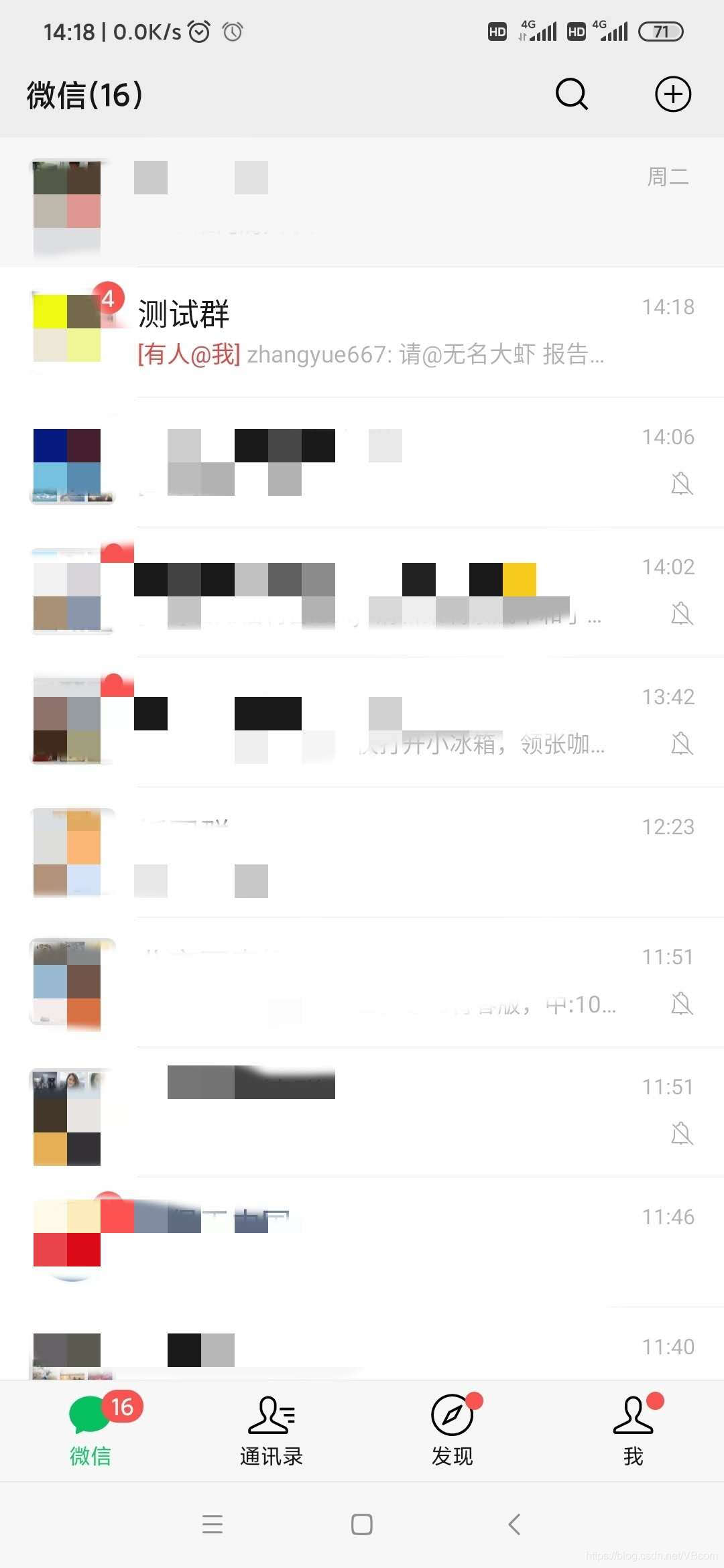
Task: Open the plus menu in the header
Action: (673, 94)
